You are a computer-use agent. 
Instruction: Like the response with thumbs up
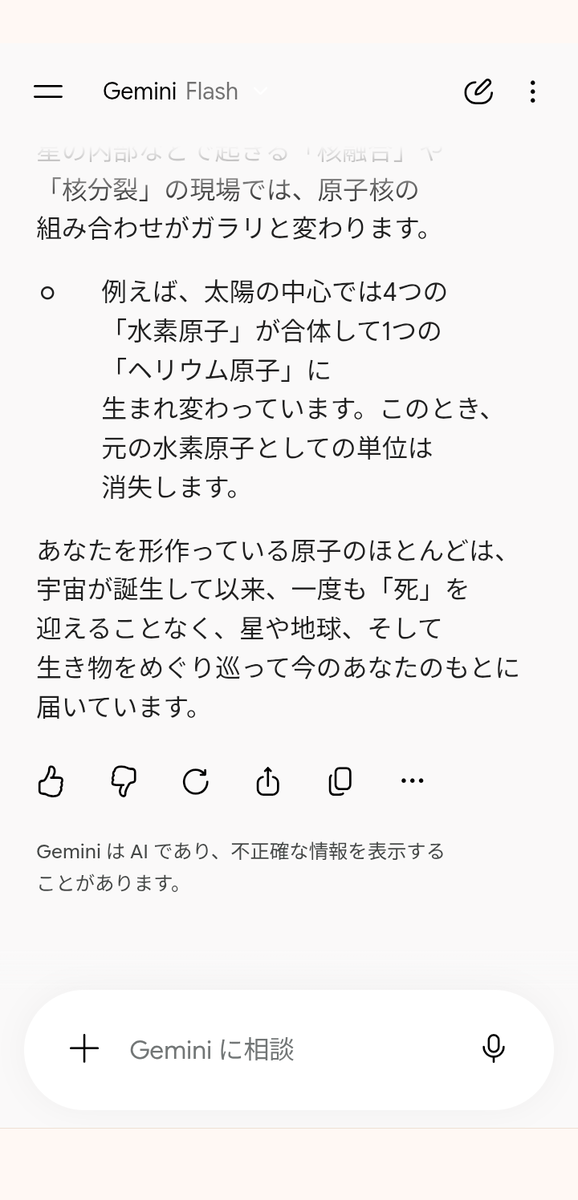pyautogui.click(x=51, y=781)
